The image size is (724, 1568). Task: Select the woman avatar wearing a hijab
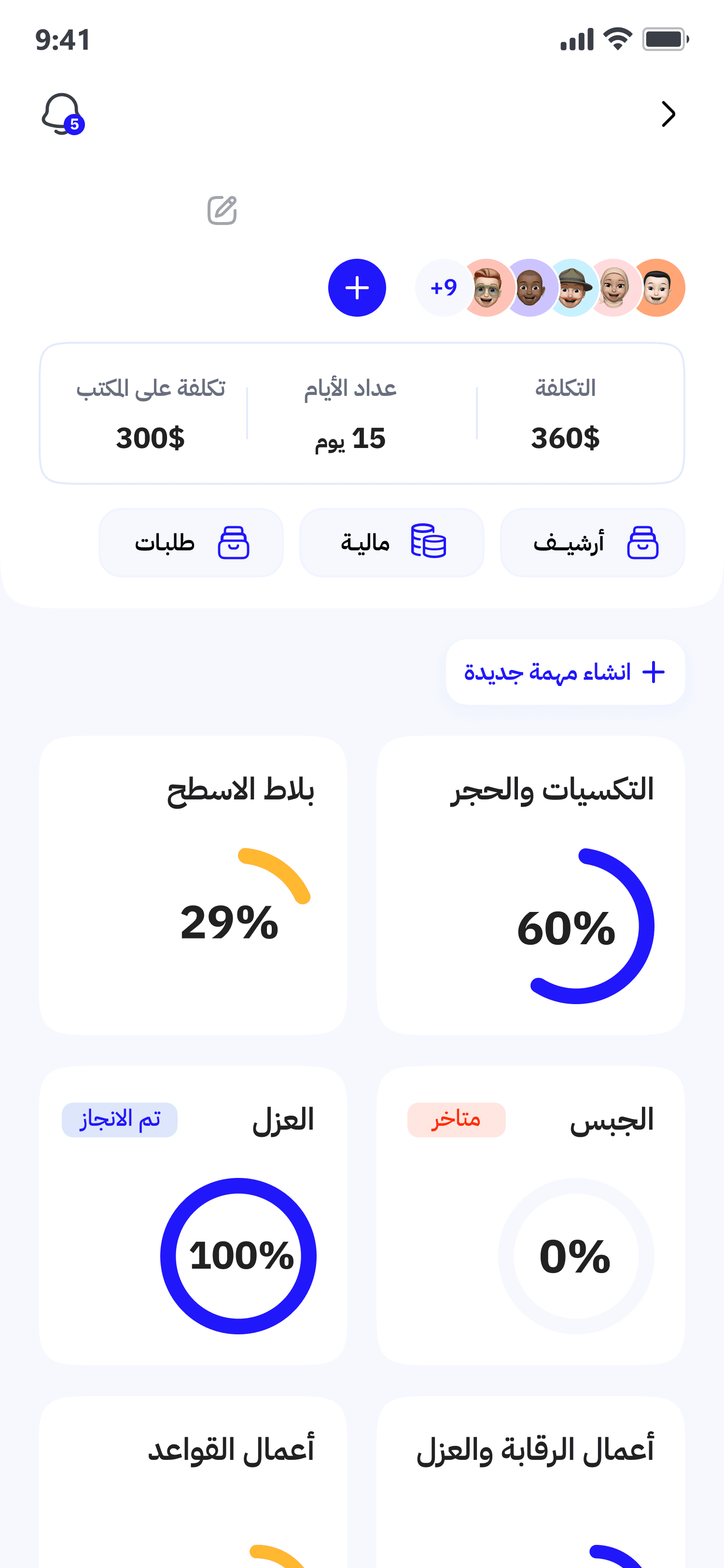click(614, 288)
